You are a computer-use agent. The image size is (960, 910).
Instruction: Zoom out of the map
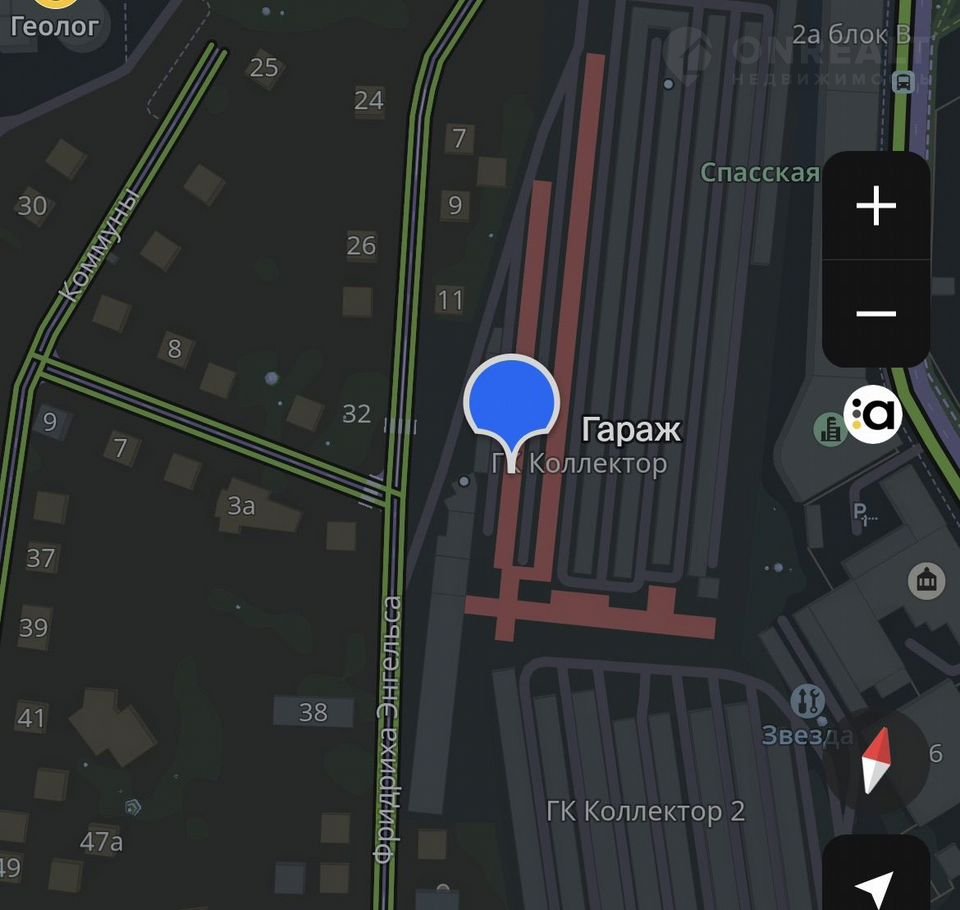tap(876, 313)
